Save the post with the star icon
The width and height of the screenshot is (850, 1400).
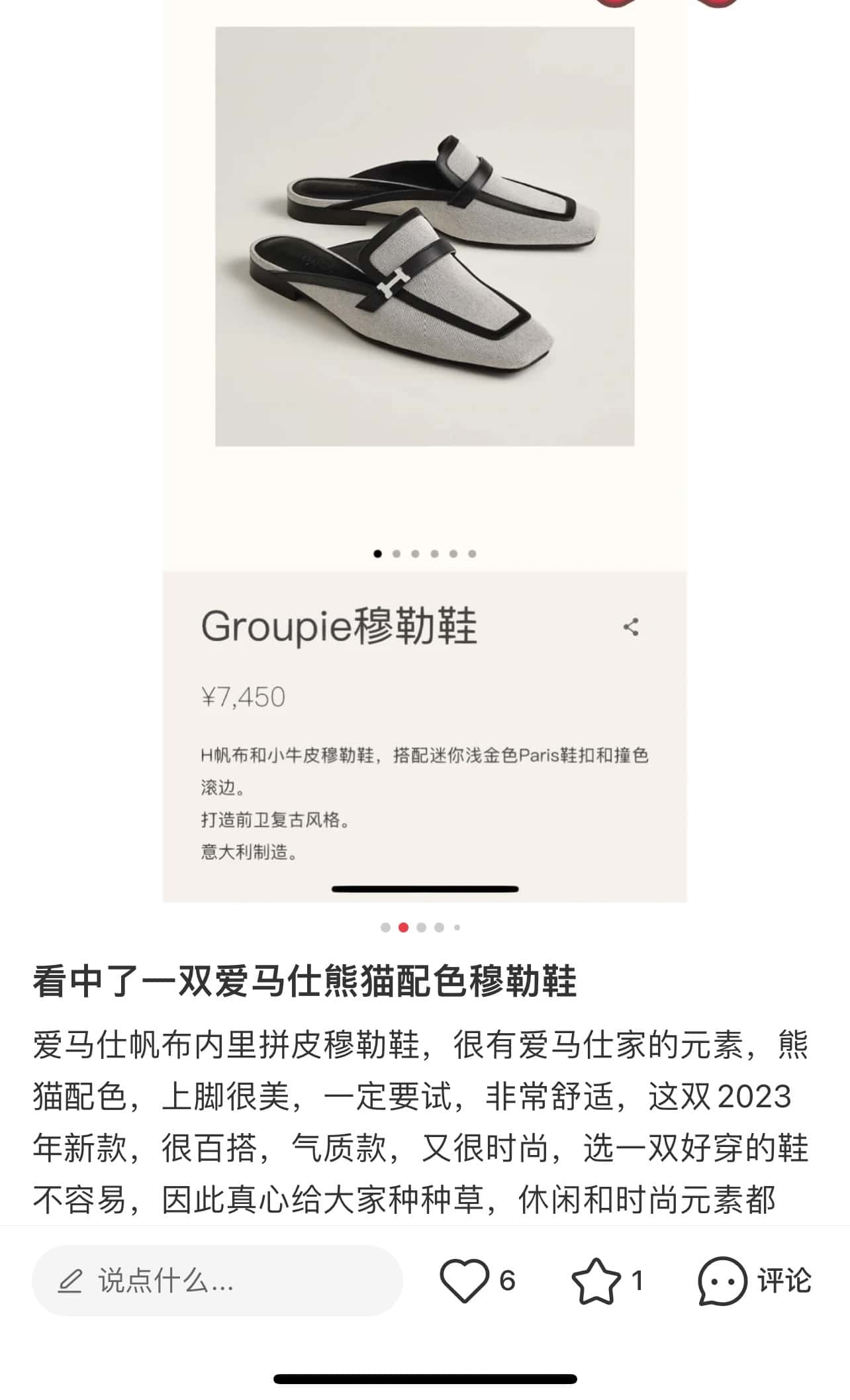coord(596,1281)
